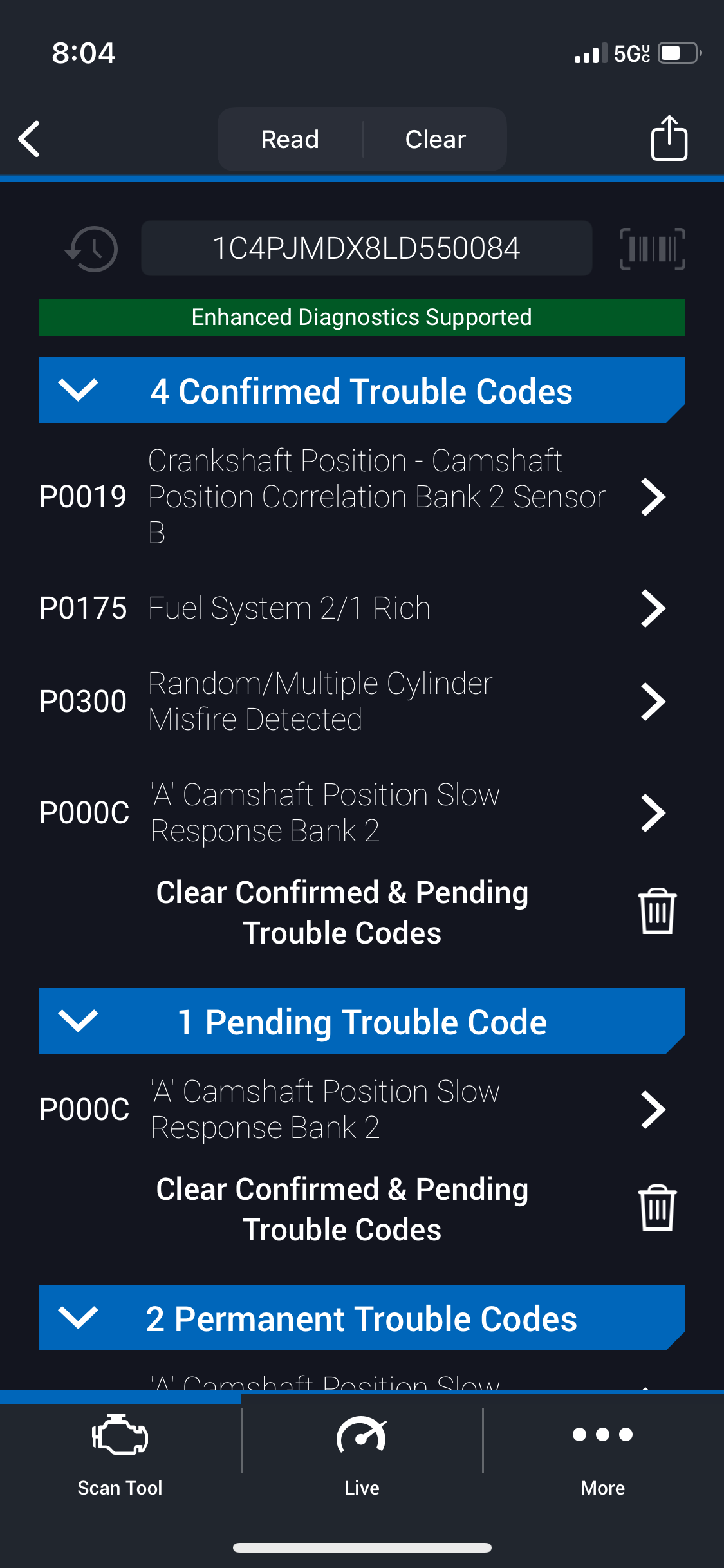Viewport: 724px width, 1568px height.
Task: Select the Read segment
Action: (290, 139)
